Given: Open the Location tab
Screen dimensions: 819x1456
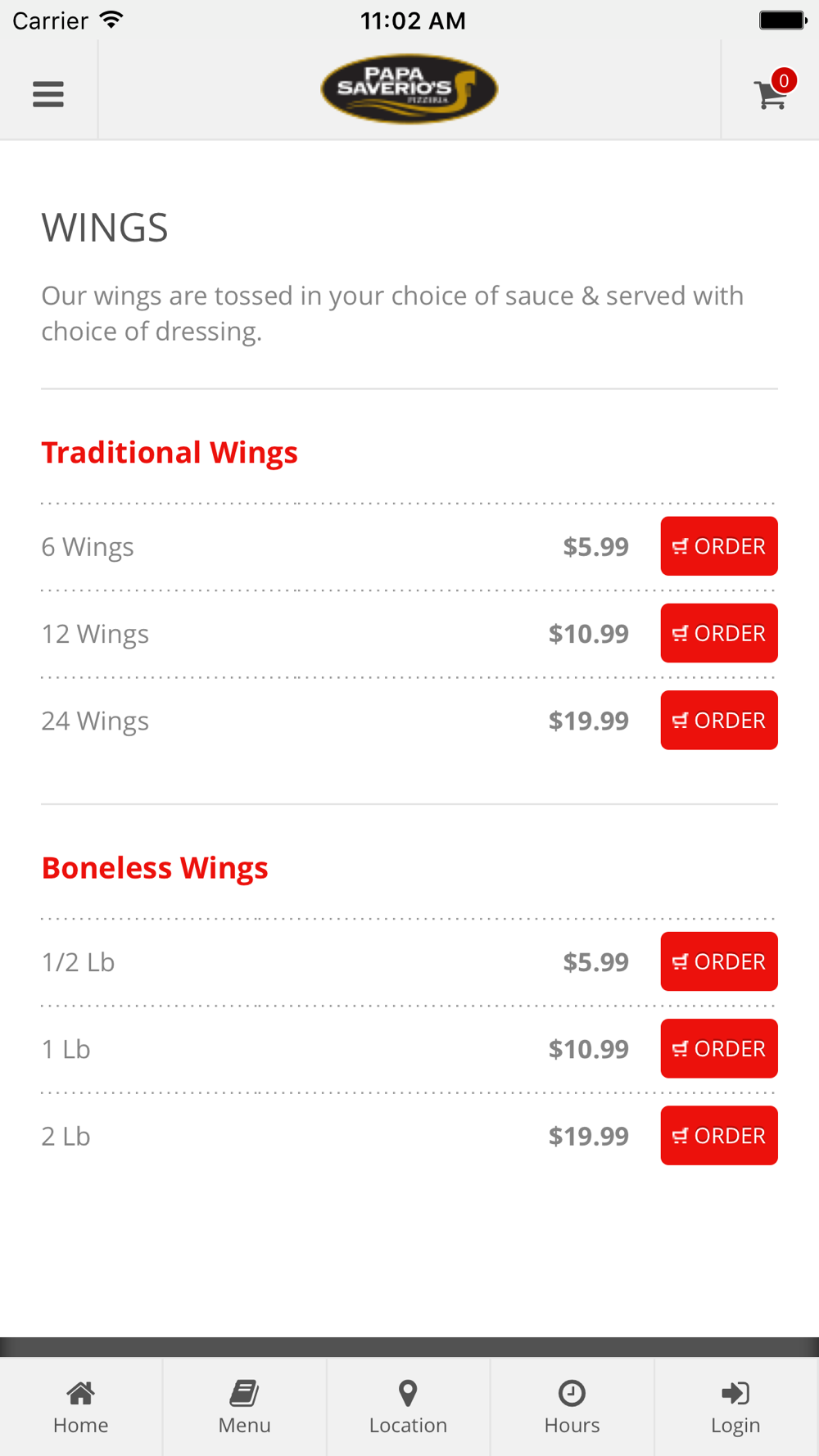Looking at the screenshot, I should click(409, 1407).
